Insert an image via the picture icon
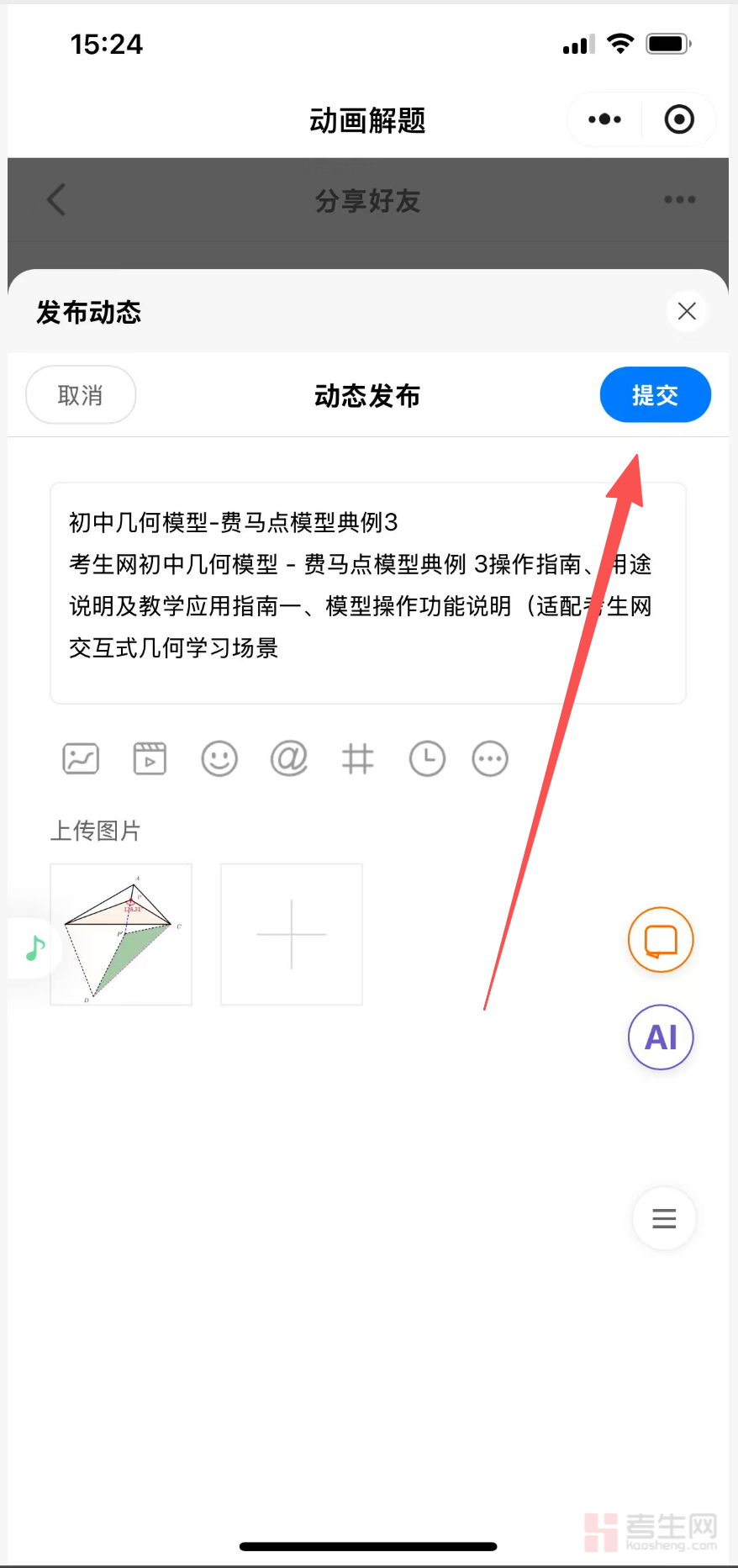This screenshot has height=1568, width=738. point(81,758)
